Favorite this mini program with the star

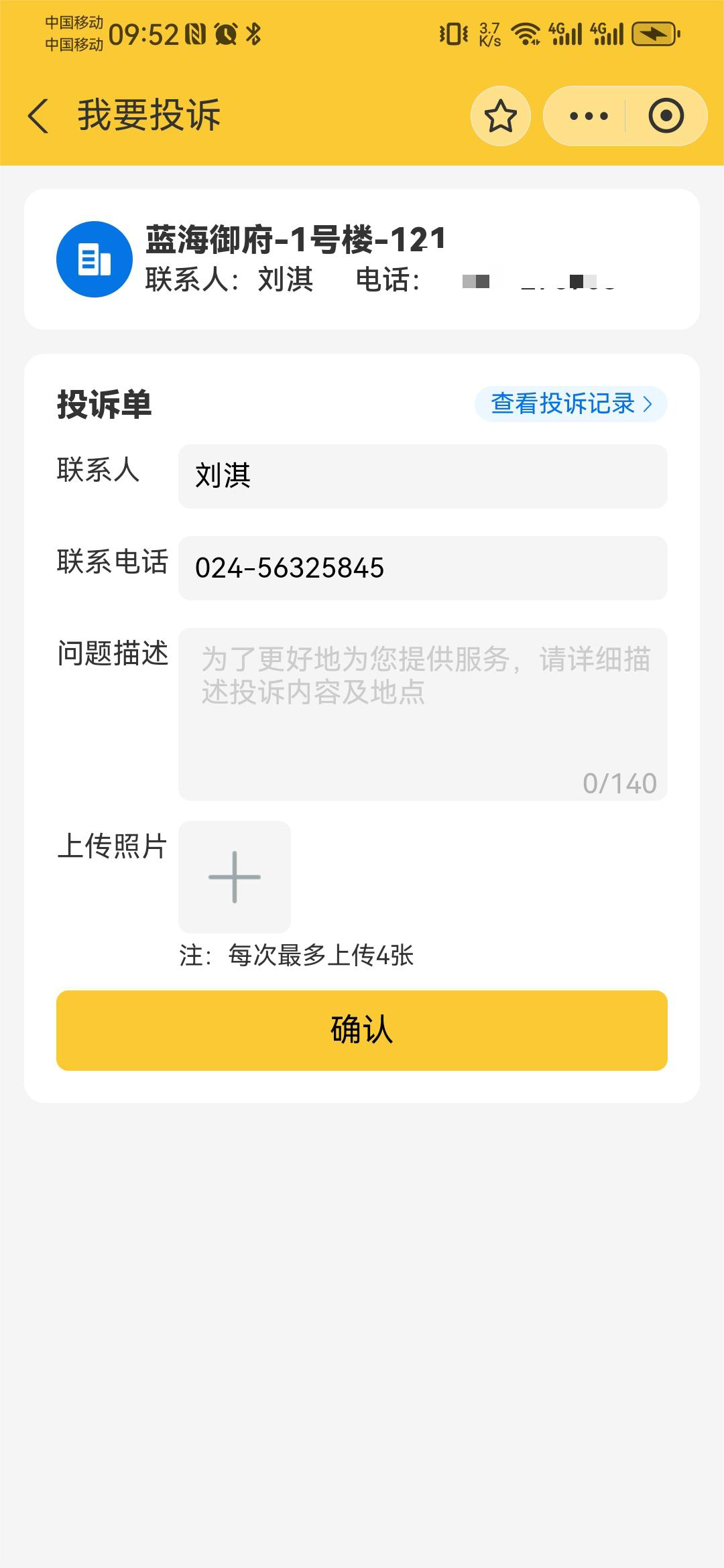click(500, 116)
